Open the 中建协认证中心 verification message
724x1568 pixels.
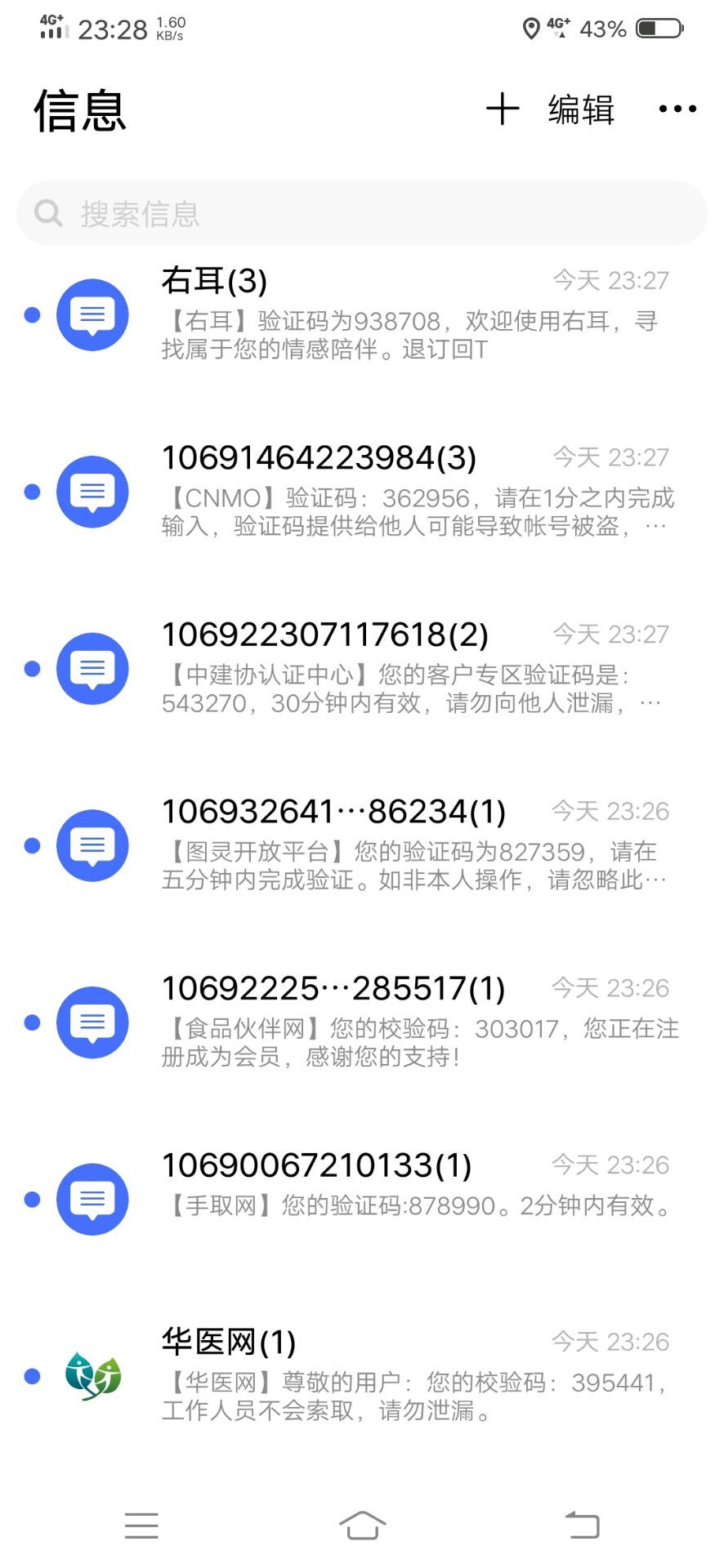[x=409, y=669]
